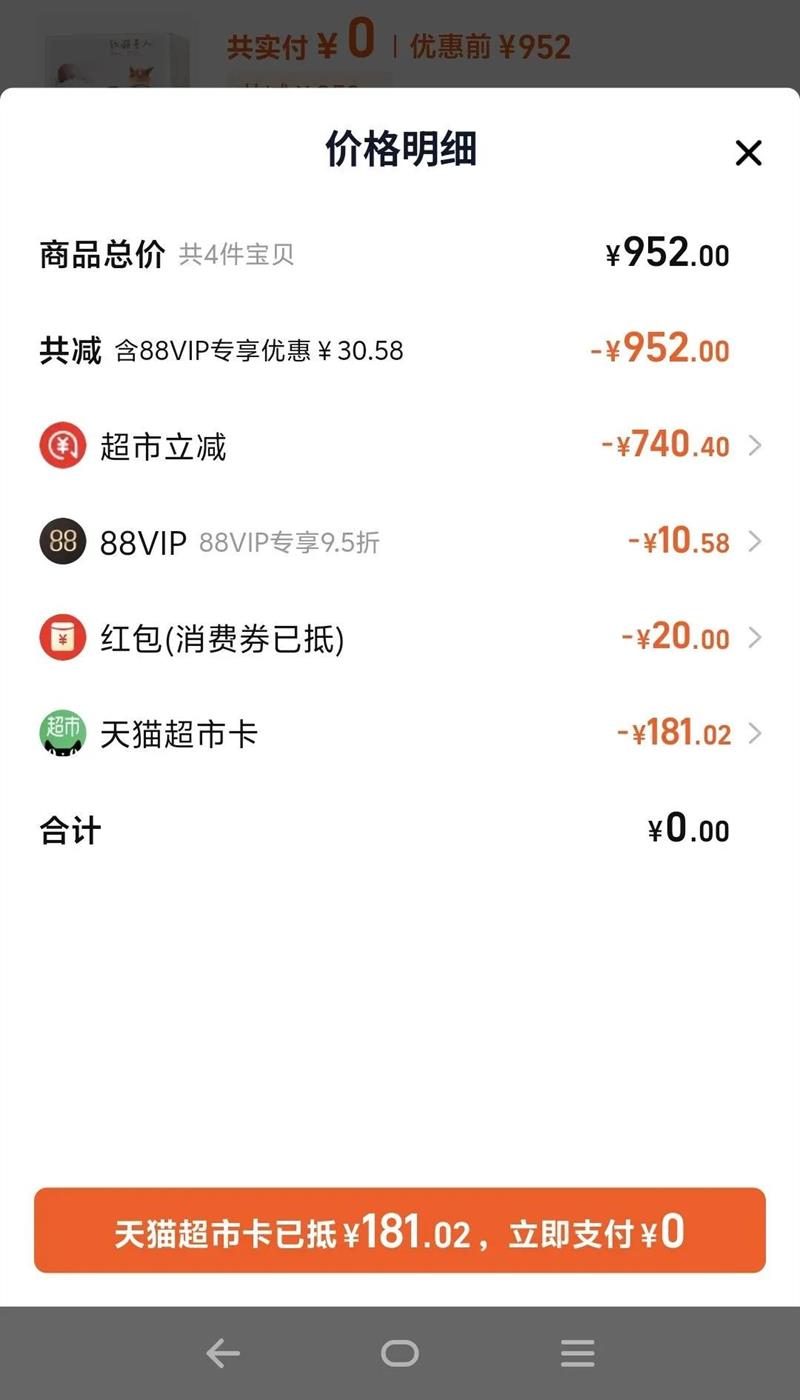
Task: Tap the Android home circle icon
Action: (x=399, y=1353)
